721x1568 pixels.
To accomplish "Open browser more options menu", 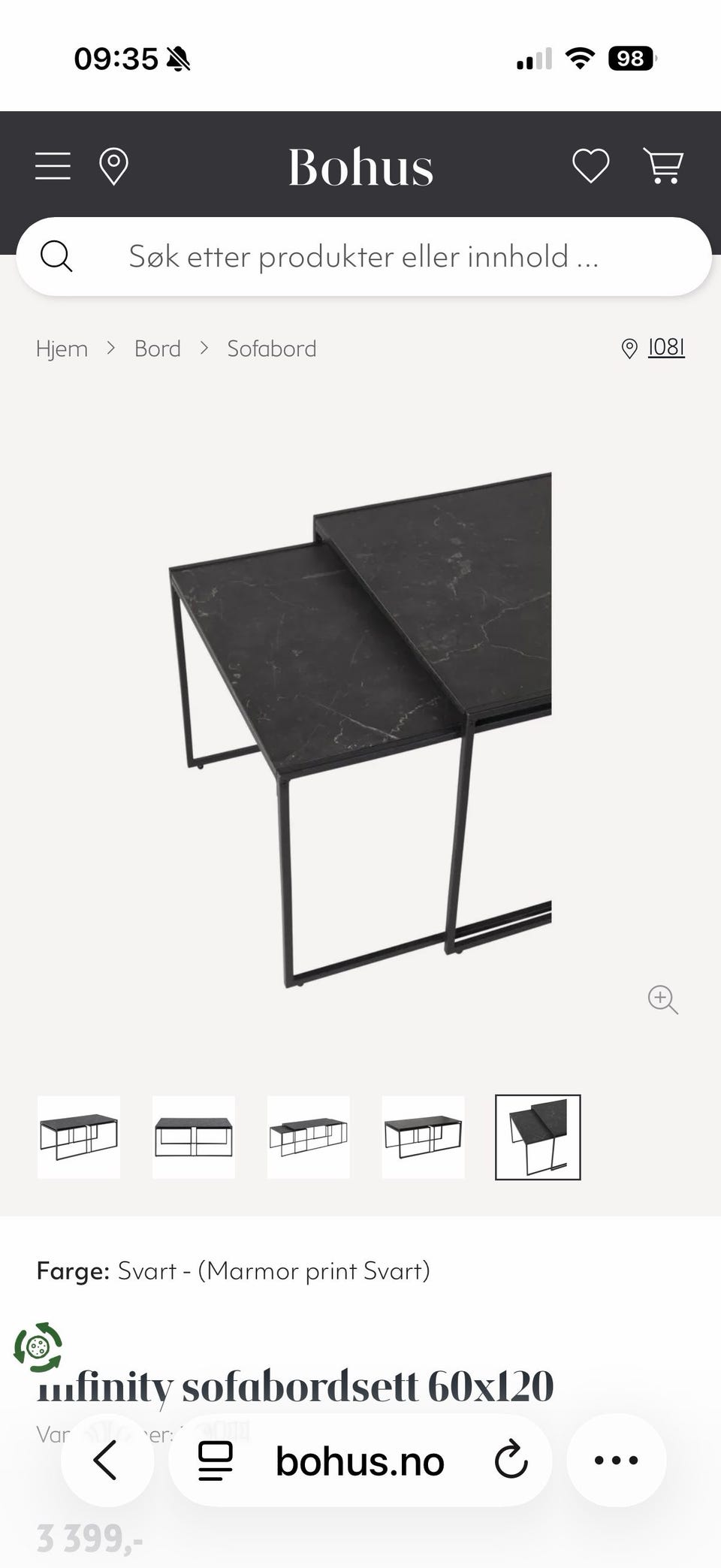I will (617, 1460).
